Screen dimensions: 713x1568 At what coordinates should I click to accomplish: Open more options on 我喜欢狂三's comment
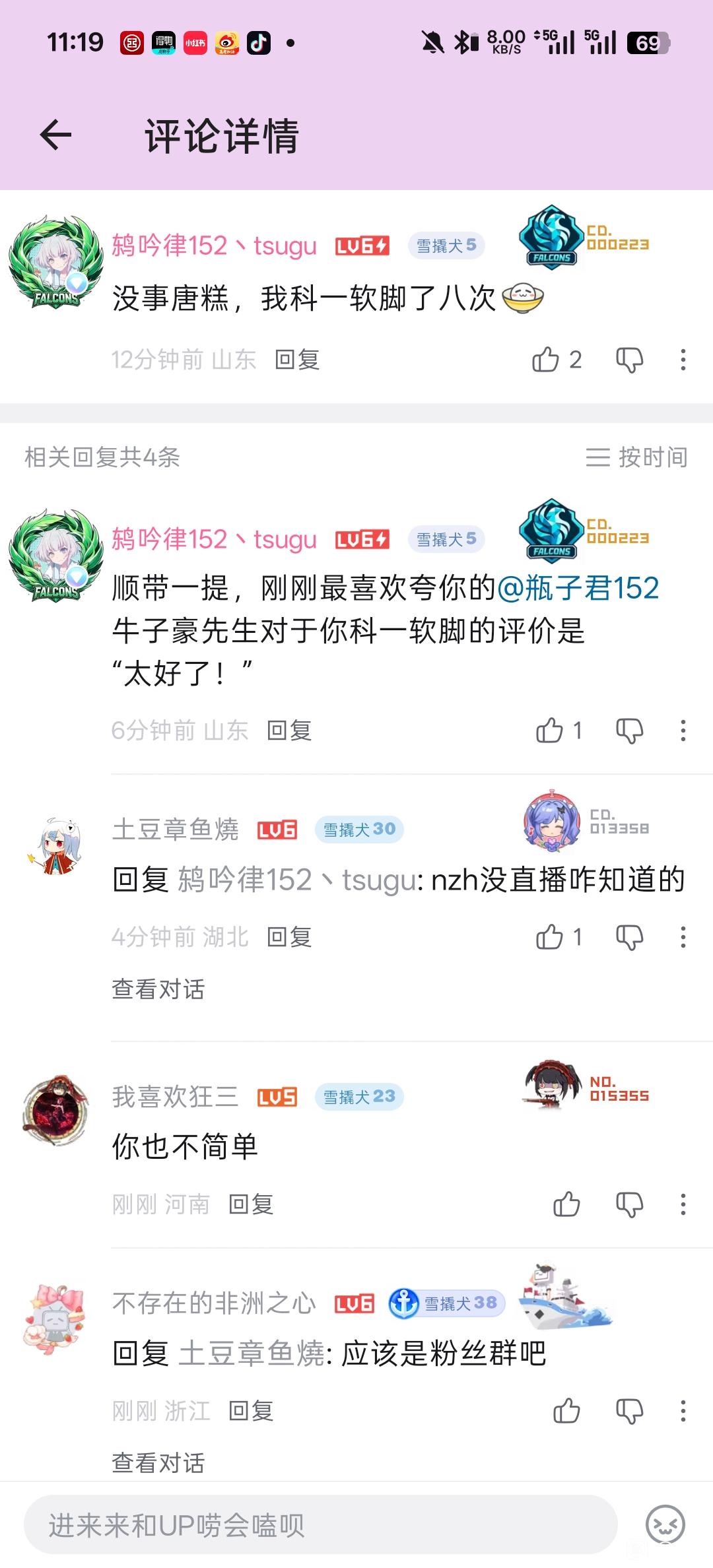coord(683,1204)
